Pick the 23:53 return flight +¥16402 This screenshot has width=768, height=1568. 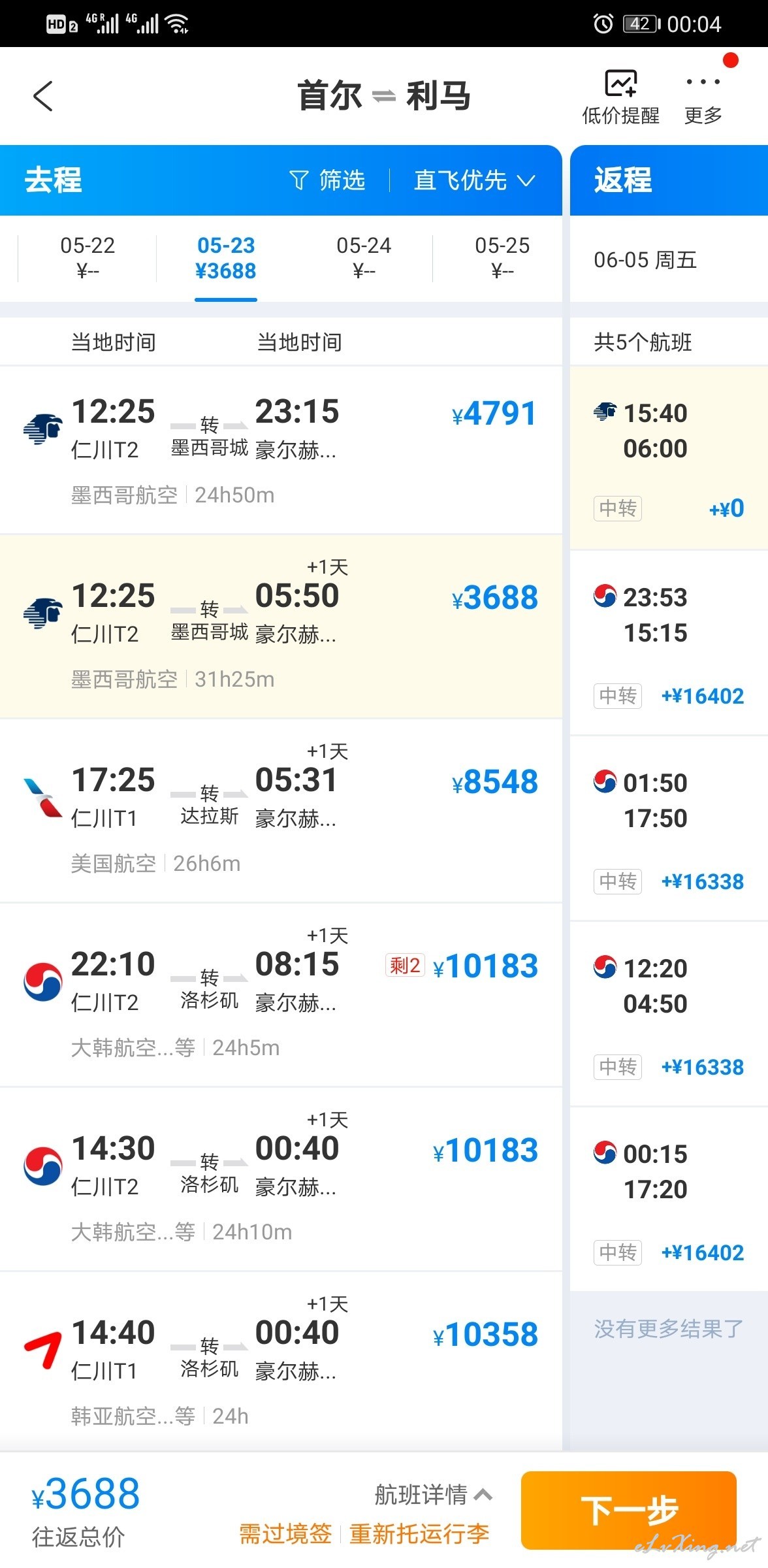coord(669,643)
